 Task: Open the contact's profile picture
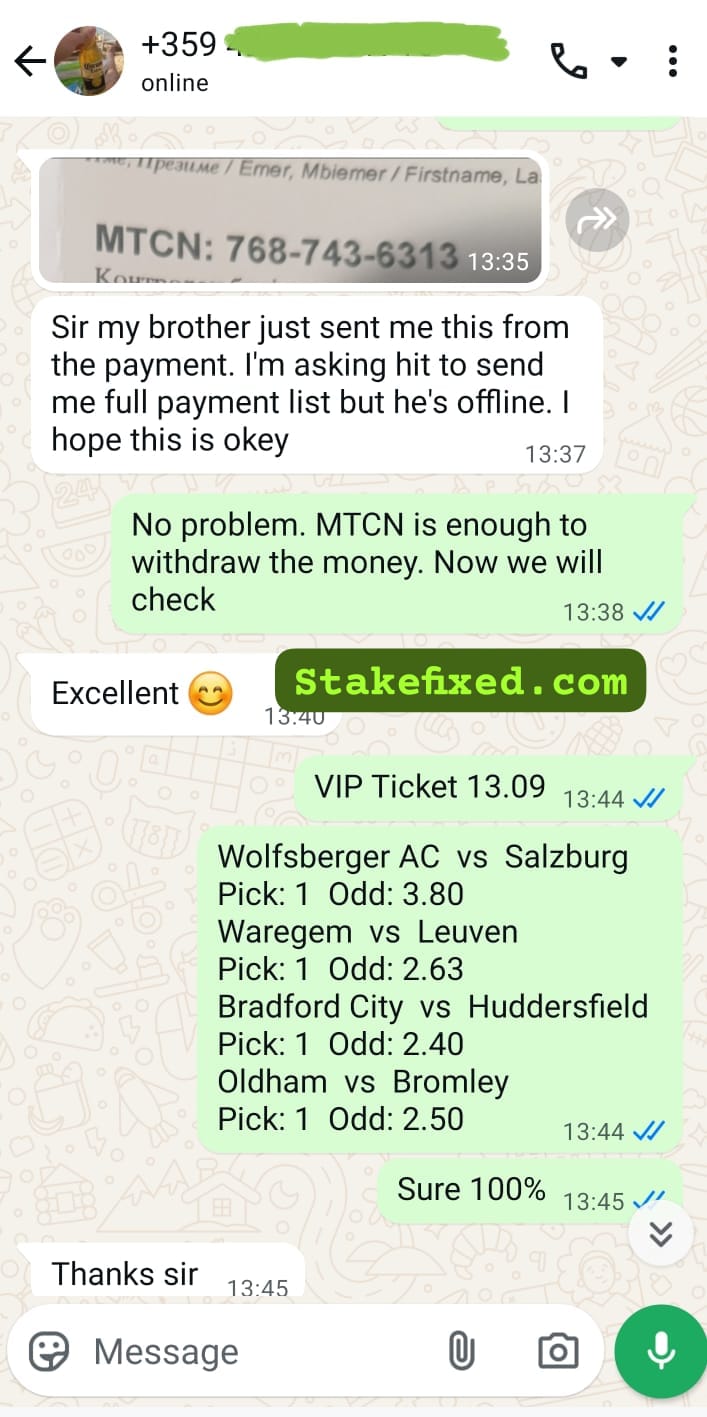[x=89, y=61]
